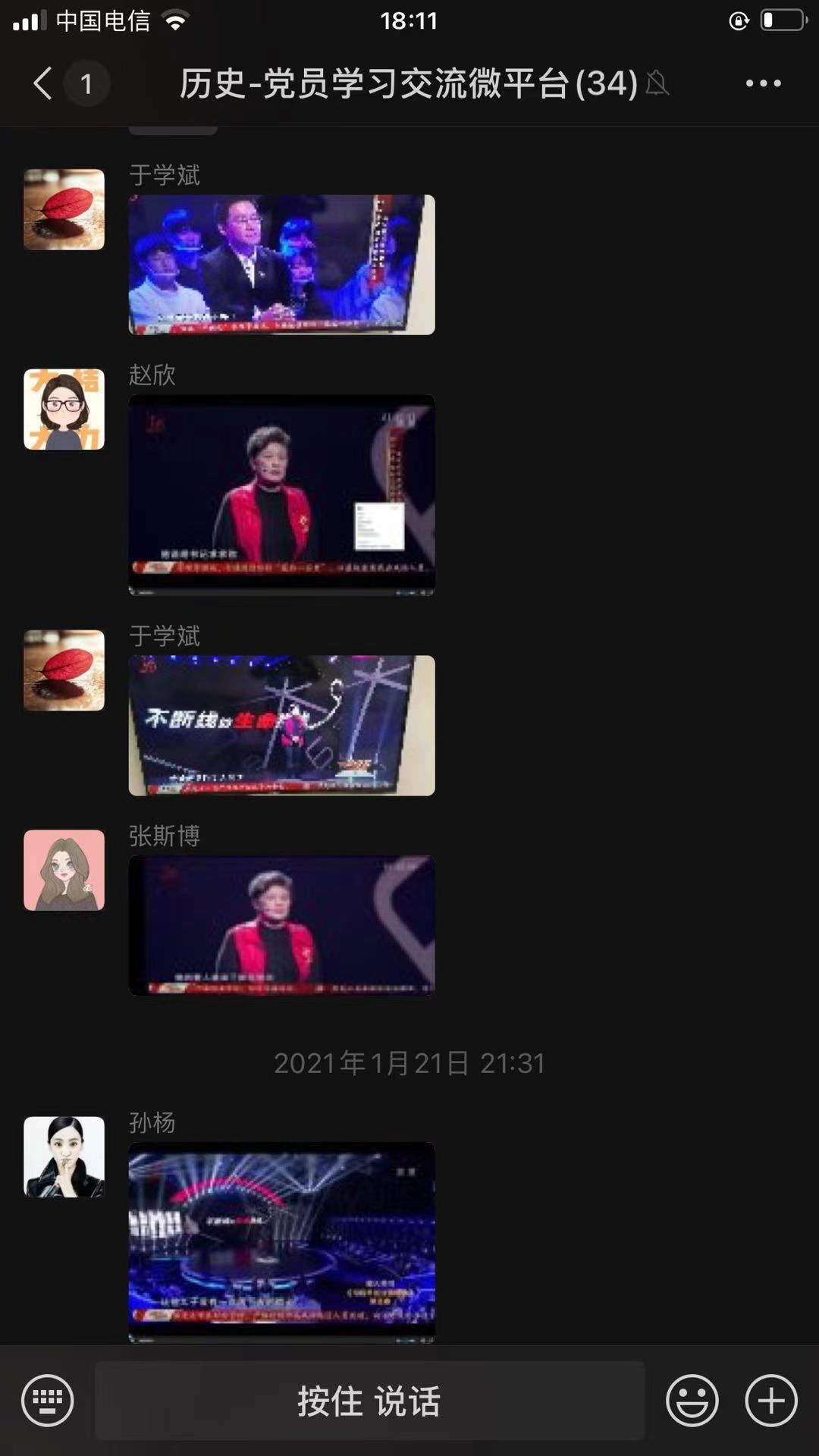Open 张斯博's profile avatar
Viewport: 819px width, 1456px height.
[64, 870]
